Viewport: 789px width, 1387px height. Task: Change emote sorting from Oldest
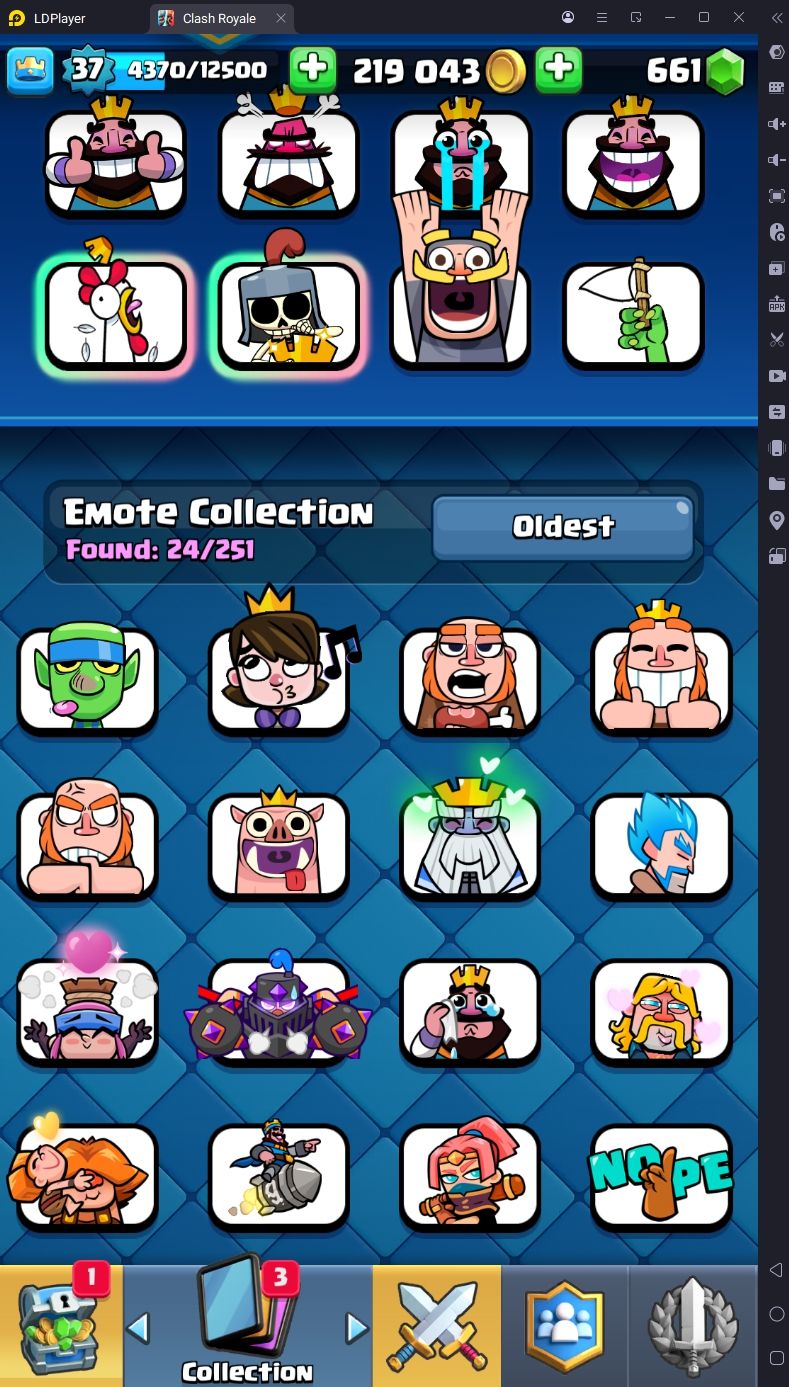pyautogui.click(x=563, y=526)
